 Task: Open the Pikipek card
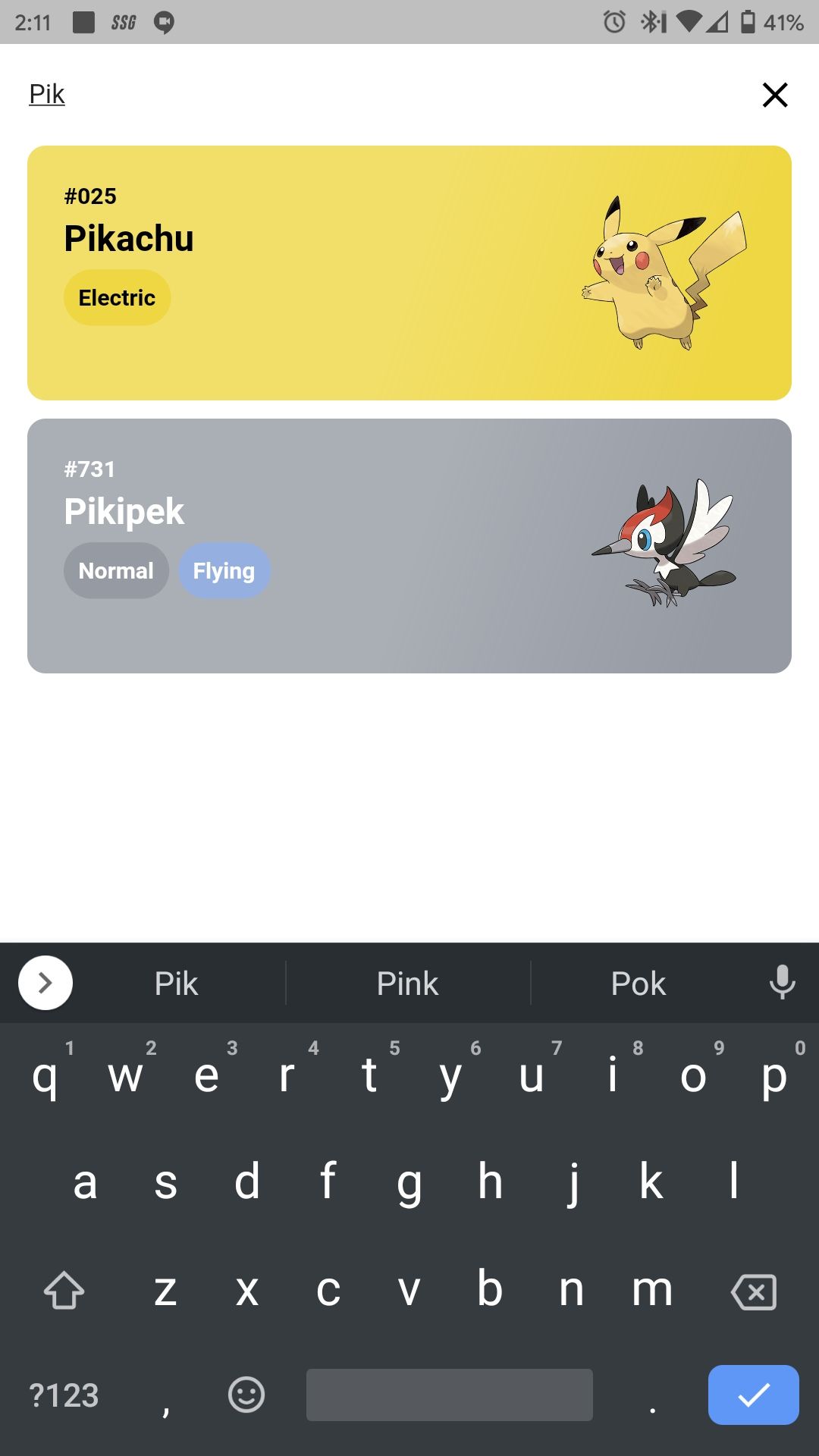coord(409,546)
